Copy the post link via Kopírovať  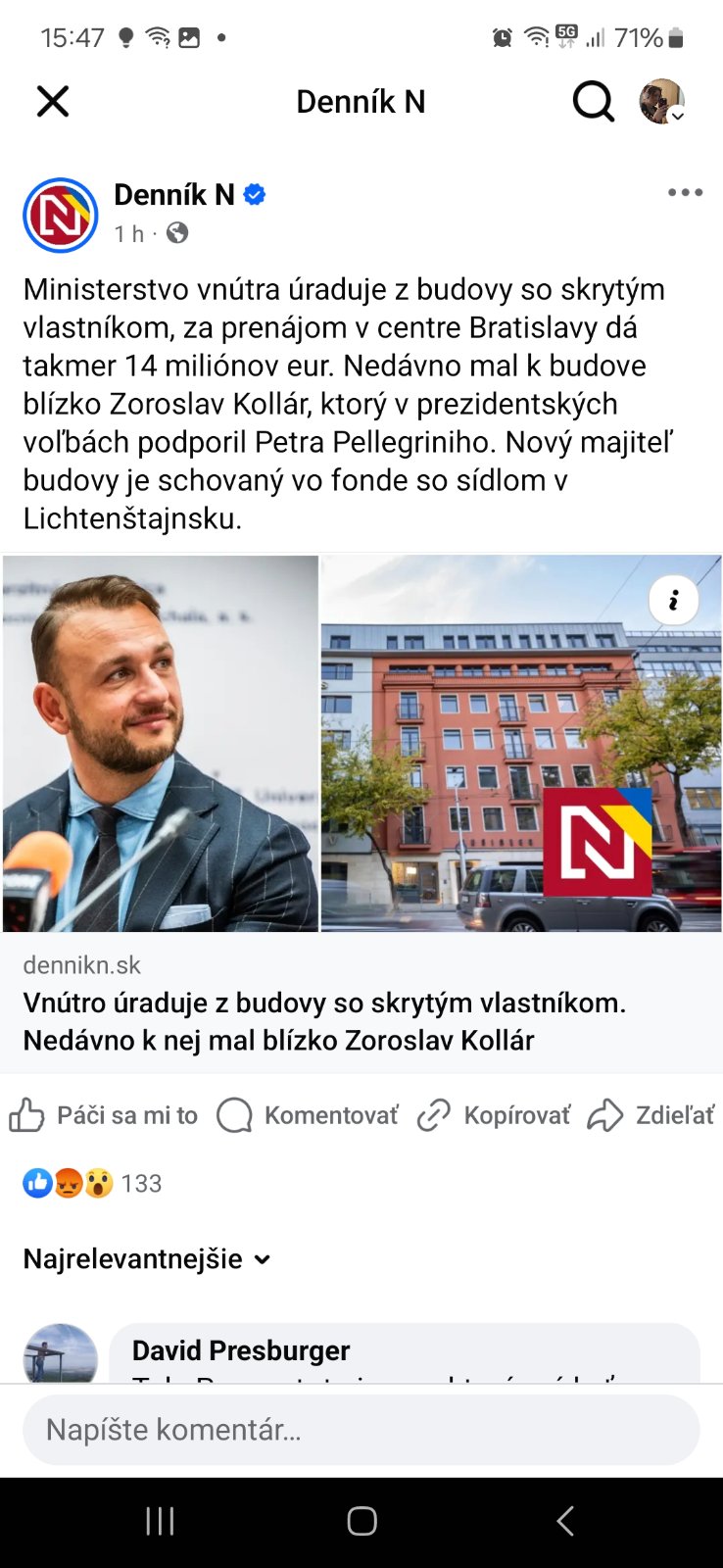pyautogui.click(x=494, y=1115)
